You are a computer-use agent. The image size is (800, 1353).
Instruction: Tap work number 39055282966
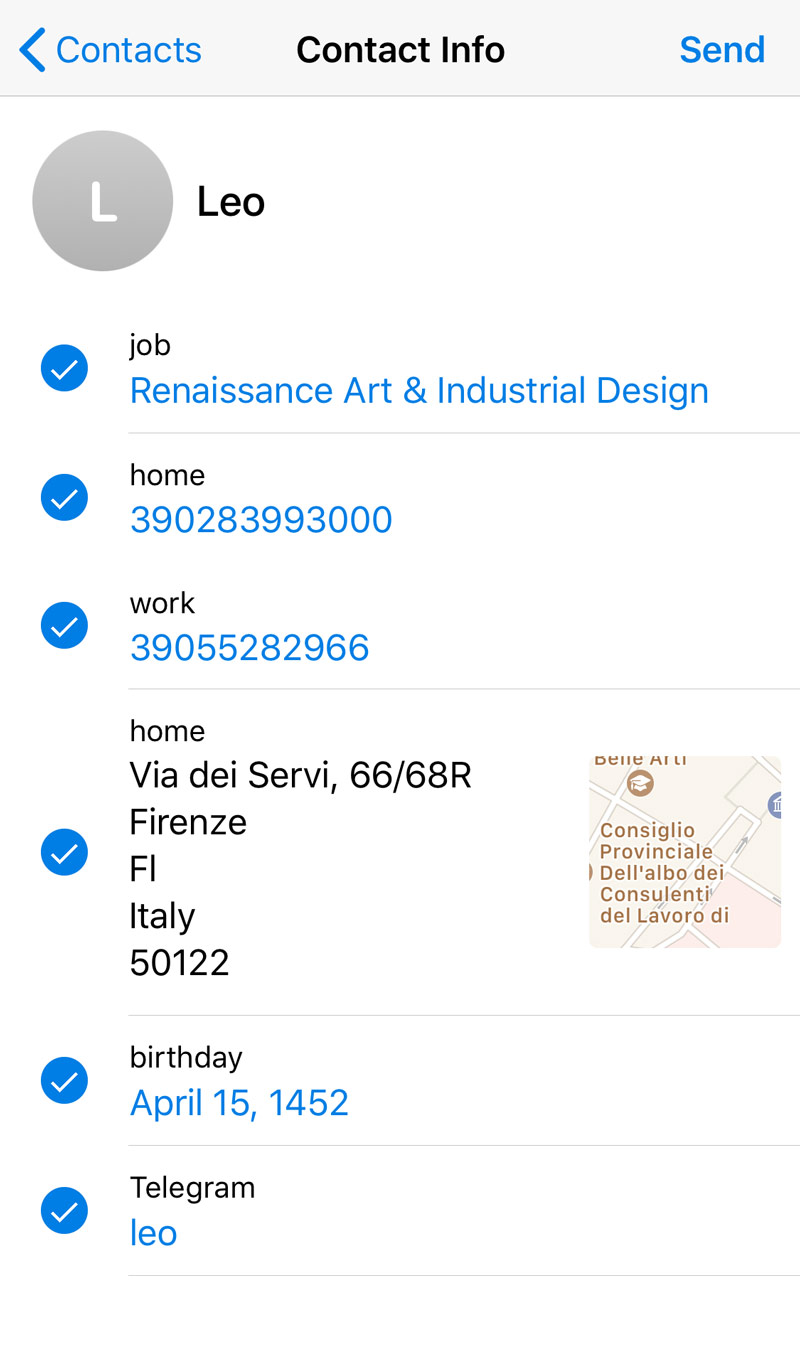click(250, 648)
